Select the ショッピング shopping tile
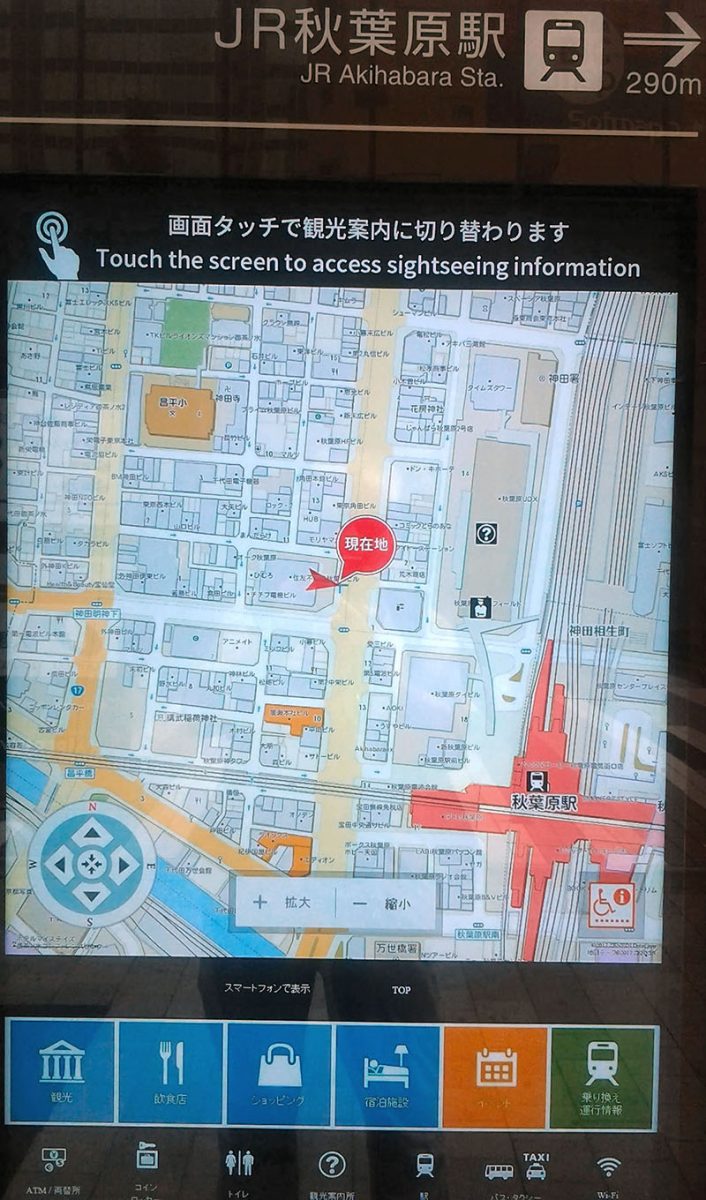Screen dimensions: 706x1200 279,1072
